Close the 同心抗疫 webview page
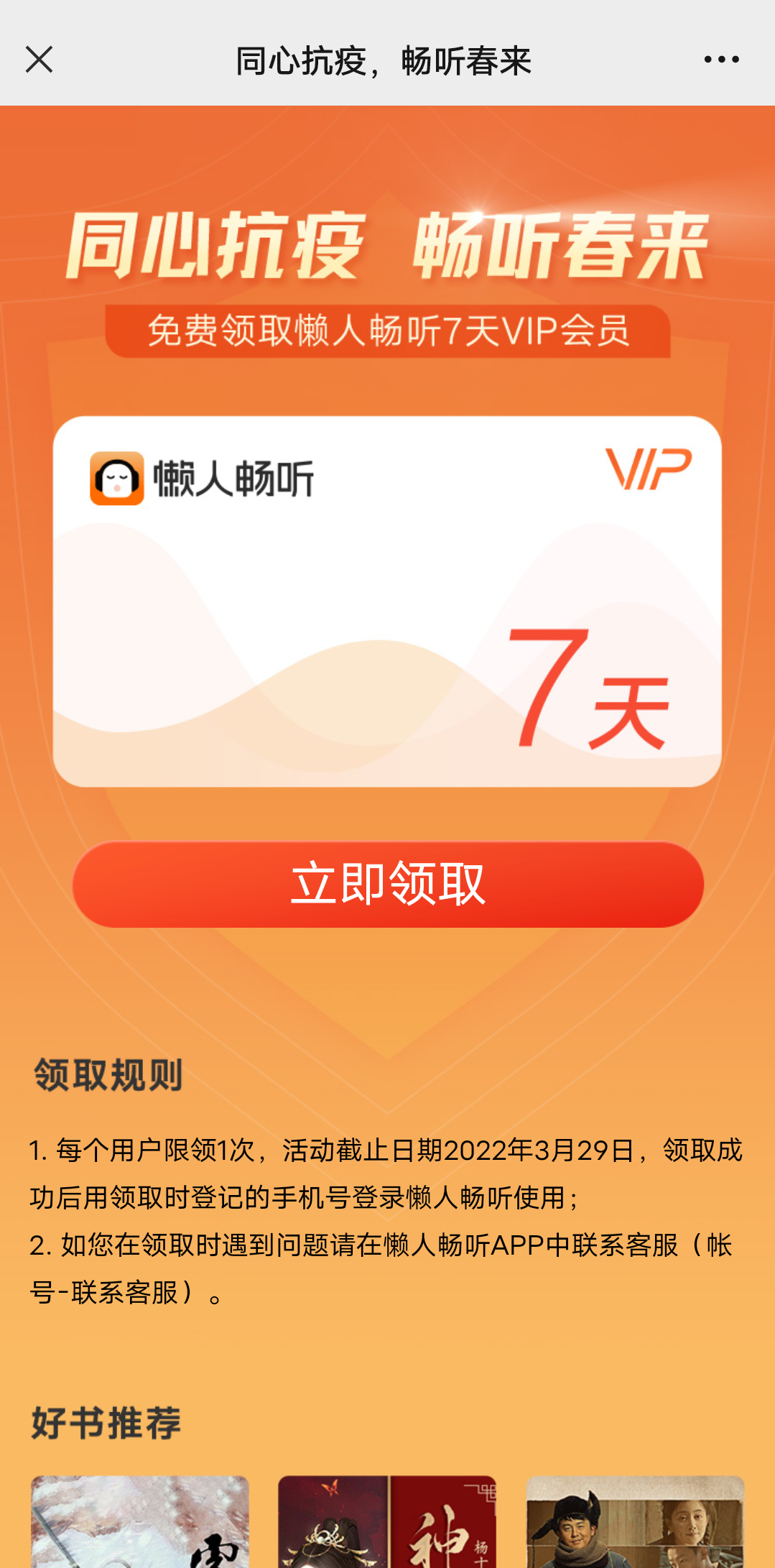Image resolution: width=775 pixels, height=1568 pixels. click(x=39, y=60)
